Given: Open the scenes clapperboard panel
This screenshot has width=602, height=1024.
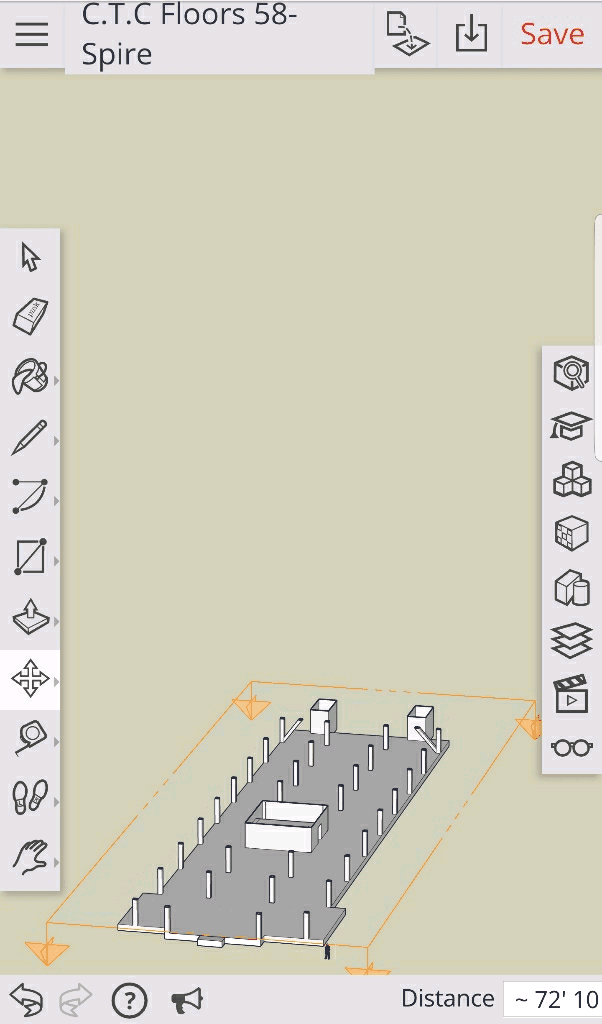Looking at the screenshot, I should tap(572, 694).
